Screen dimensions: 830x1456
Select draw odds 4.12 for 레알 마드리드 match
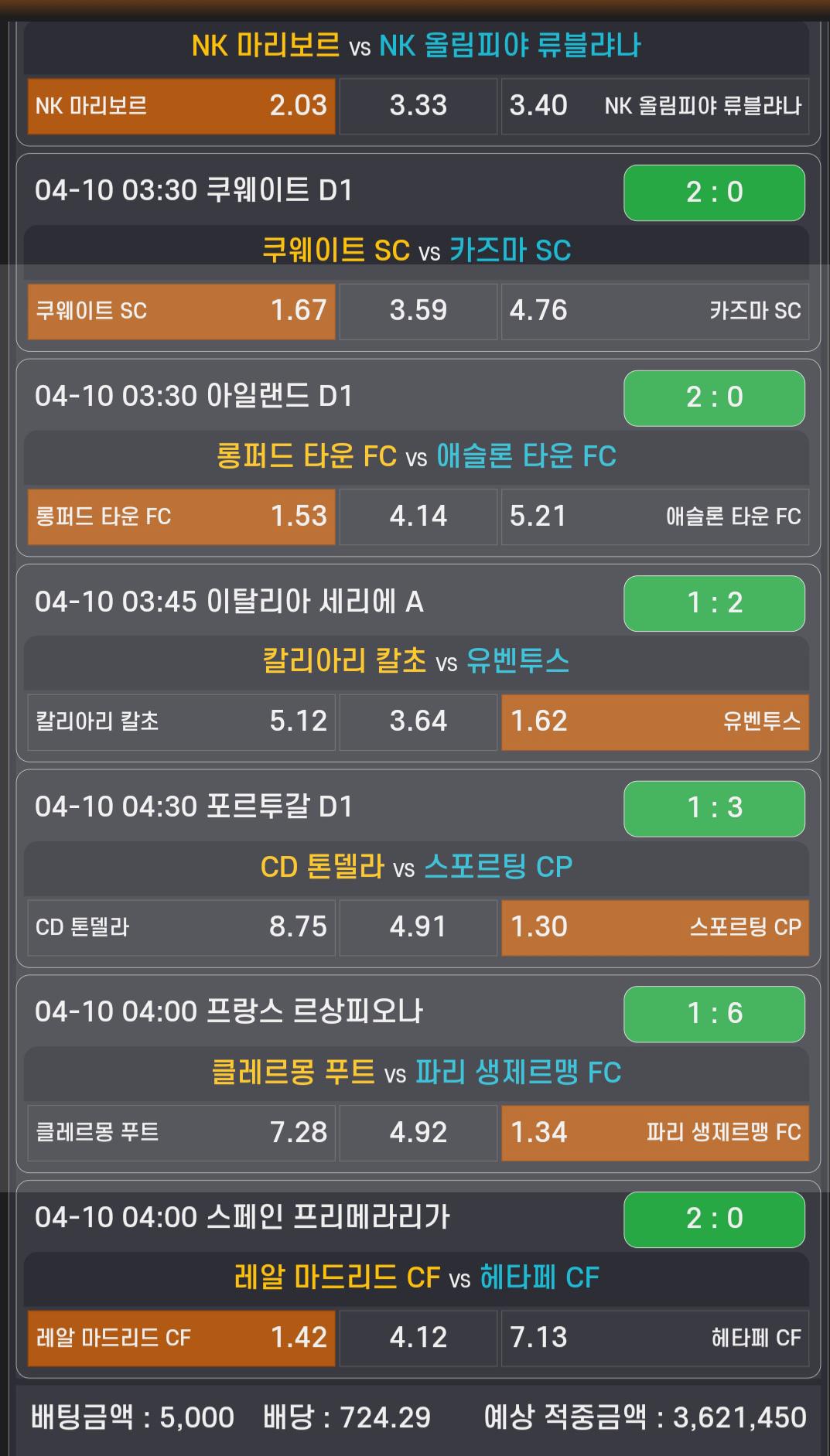tap(418, 1338)
